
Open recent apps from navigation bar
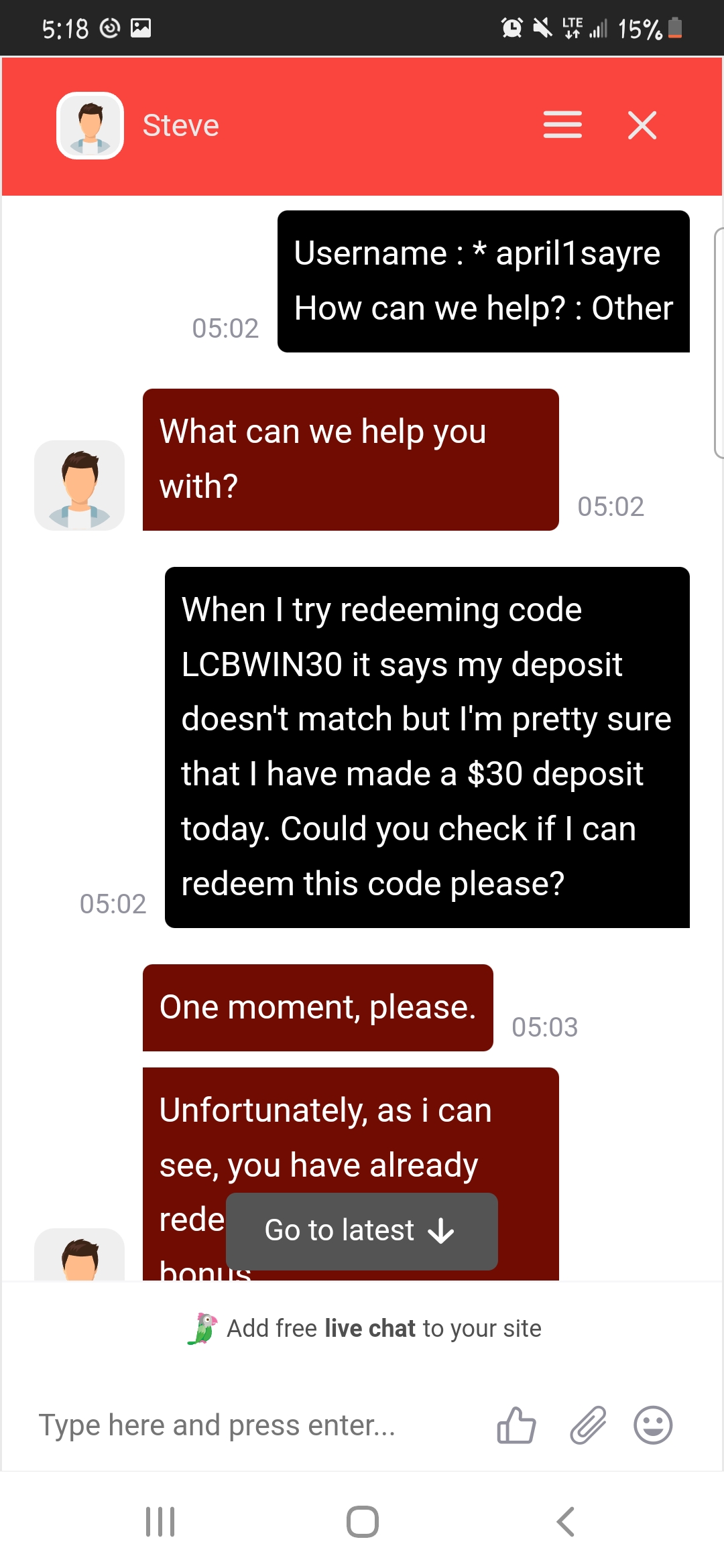160,1521
